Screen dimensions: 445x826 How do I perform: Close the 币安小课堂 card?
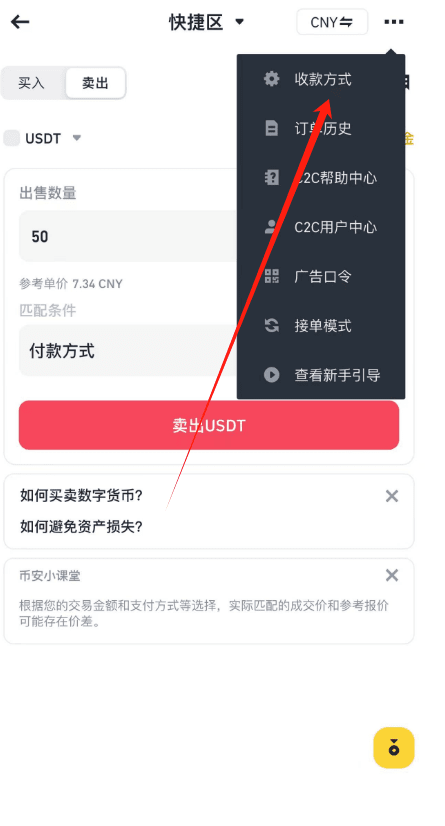(x=392, y=575)
